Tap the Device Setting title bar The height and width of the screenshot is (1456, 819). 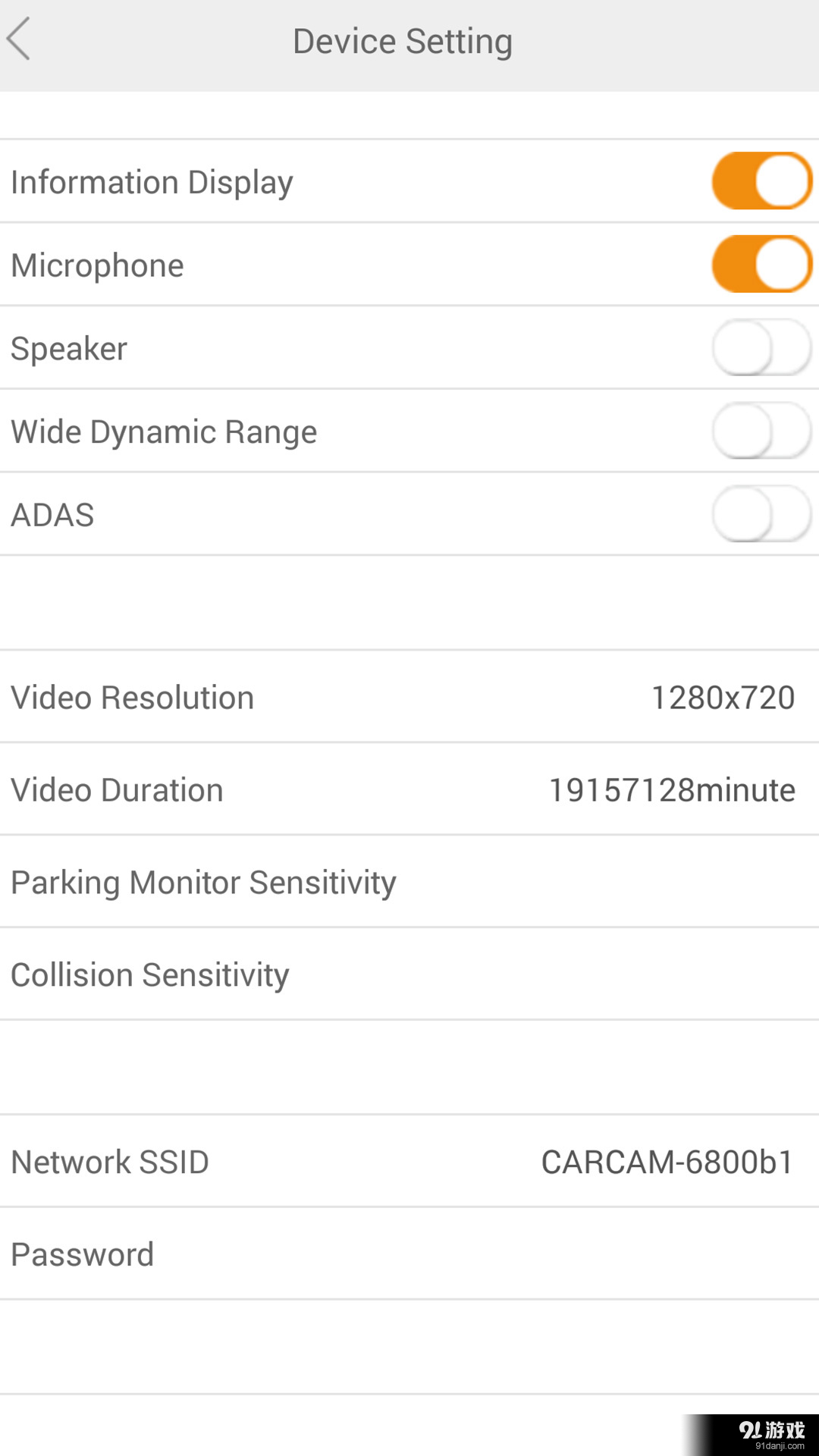402,40
